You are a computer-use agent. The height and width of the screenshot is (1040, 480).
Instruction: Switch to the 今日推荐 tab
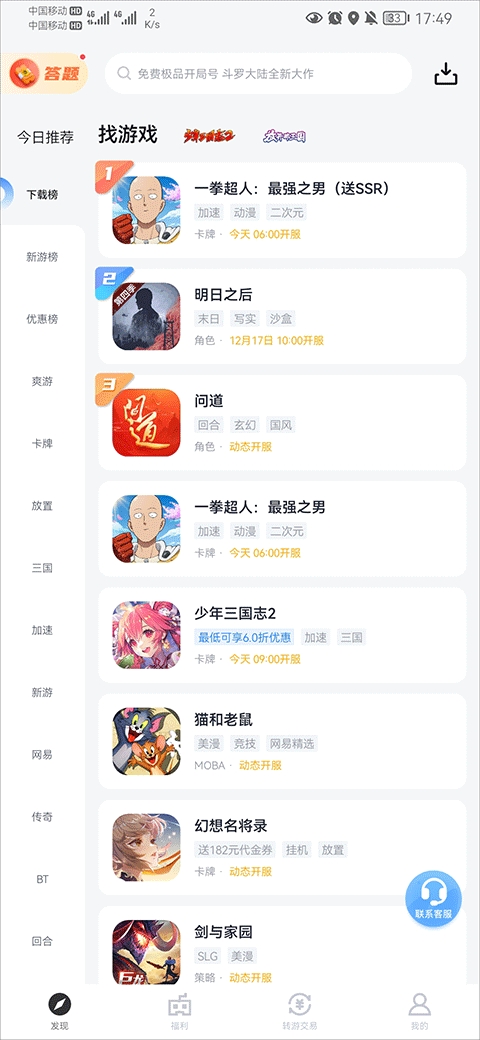click(x=45, y=137)
